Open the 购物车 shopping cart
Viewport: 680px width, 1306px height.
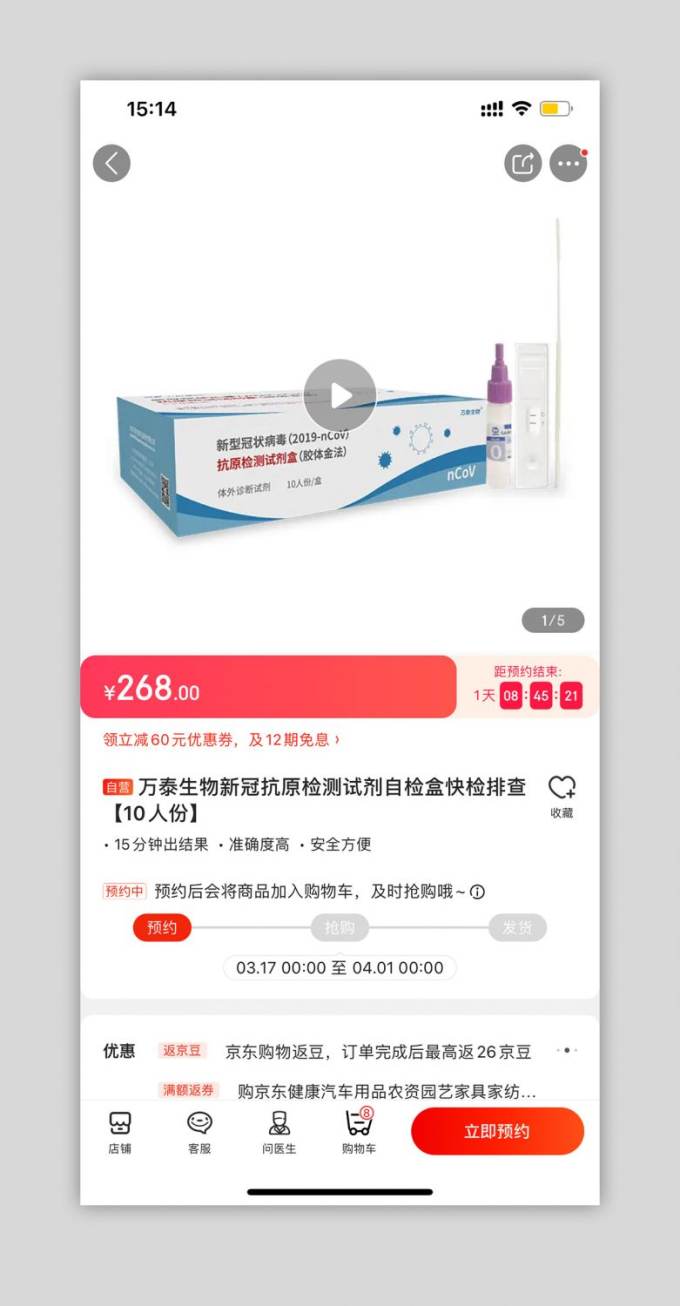358,1132
